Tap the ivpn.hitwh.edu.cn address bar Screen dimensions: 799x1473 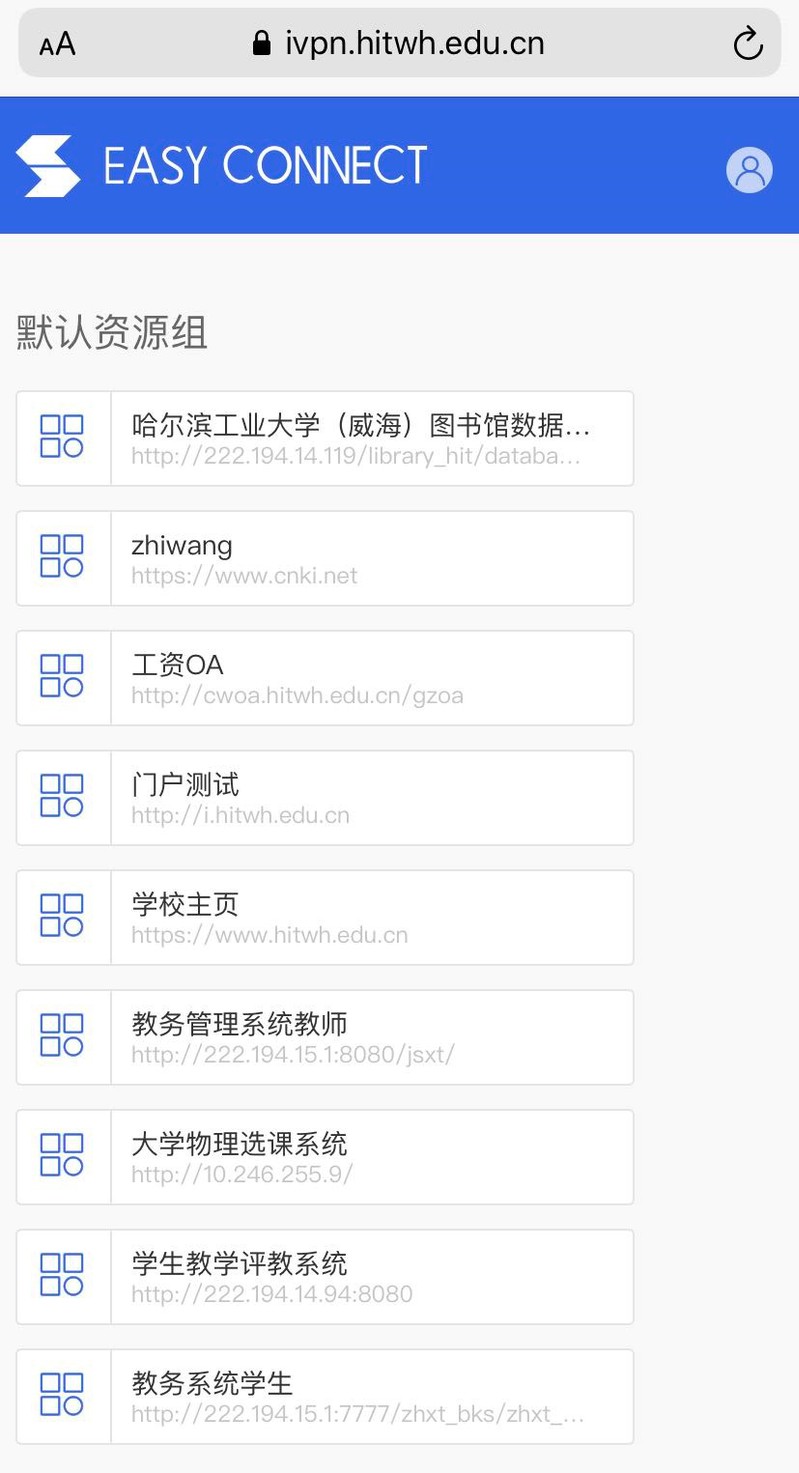(399, 43)
